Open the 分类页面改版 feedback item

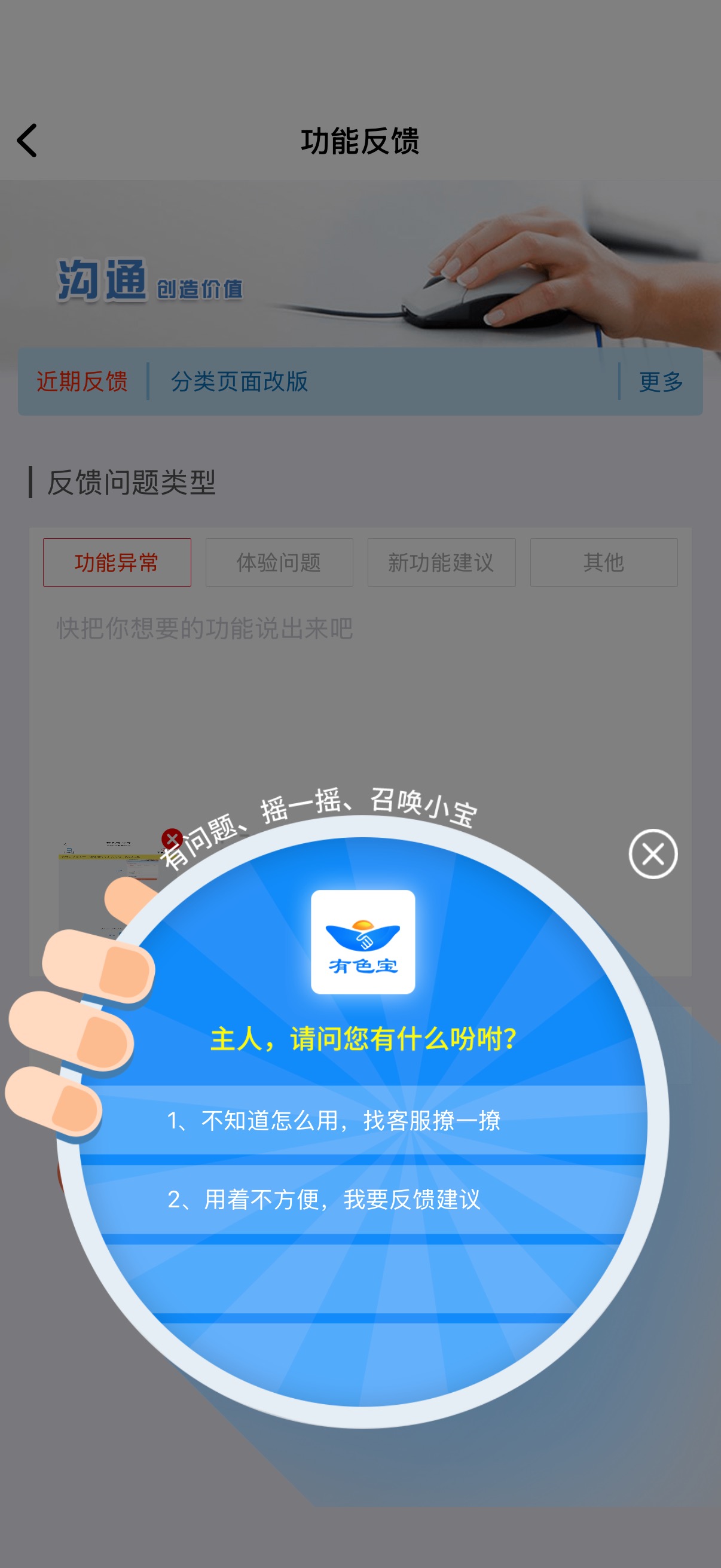click(x=239, y=382)
